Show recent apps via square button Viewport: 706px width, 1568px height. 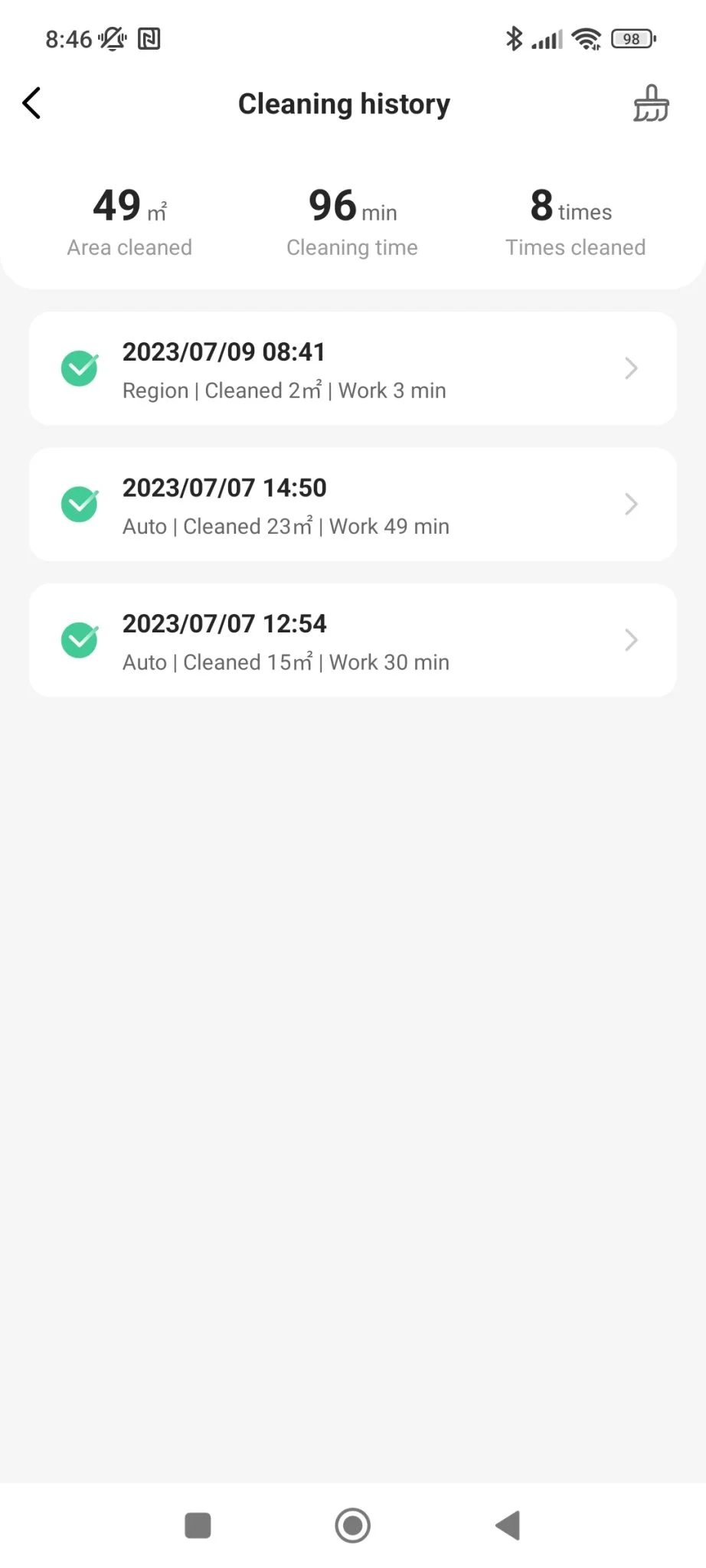(x=198, y=1525)
